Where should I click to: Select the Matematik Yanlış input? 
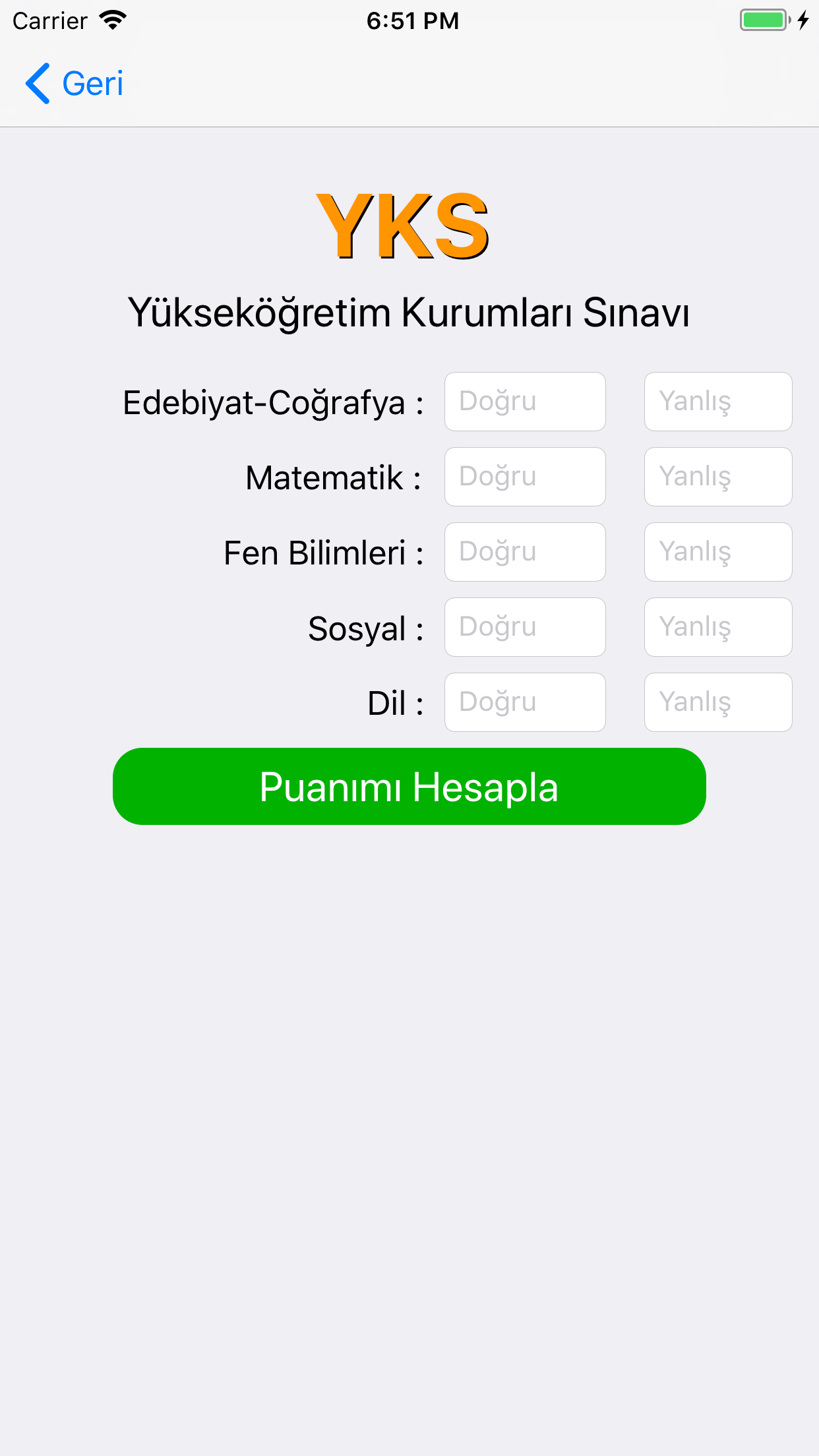(718, 477)
